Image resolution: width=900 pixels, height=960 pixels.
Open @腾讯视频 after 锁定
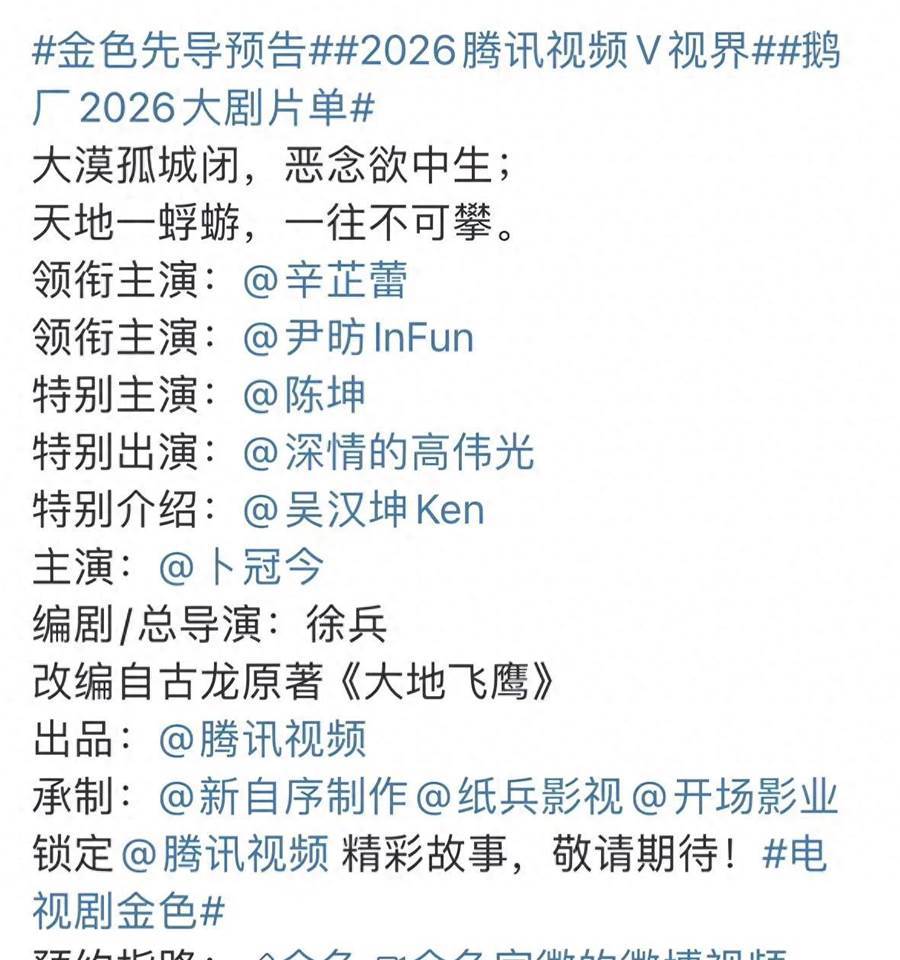click(225, 855)
